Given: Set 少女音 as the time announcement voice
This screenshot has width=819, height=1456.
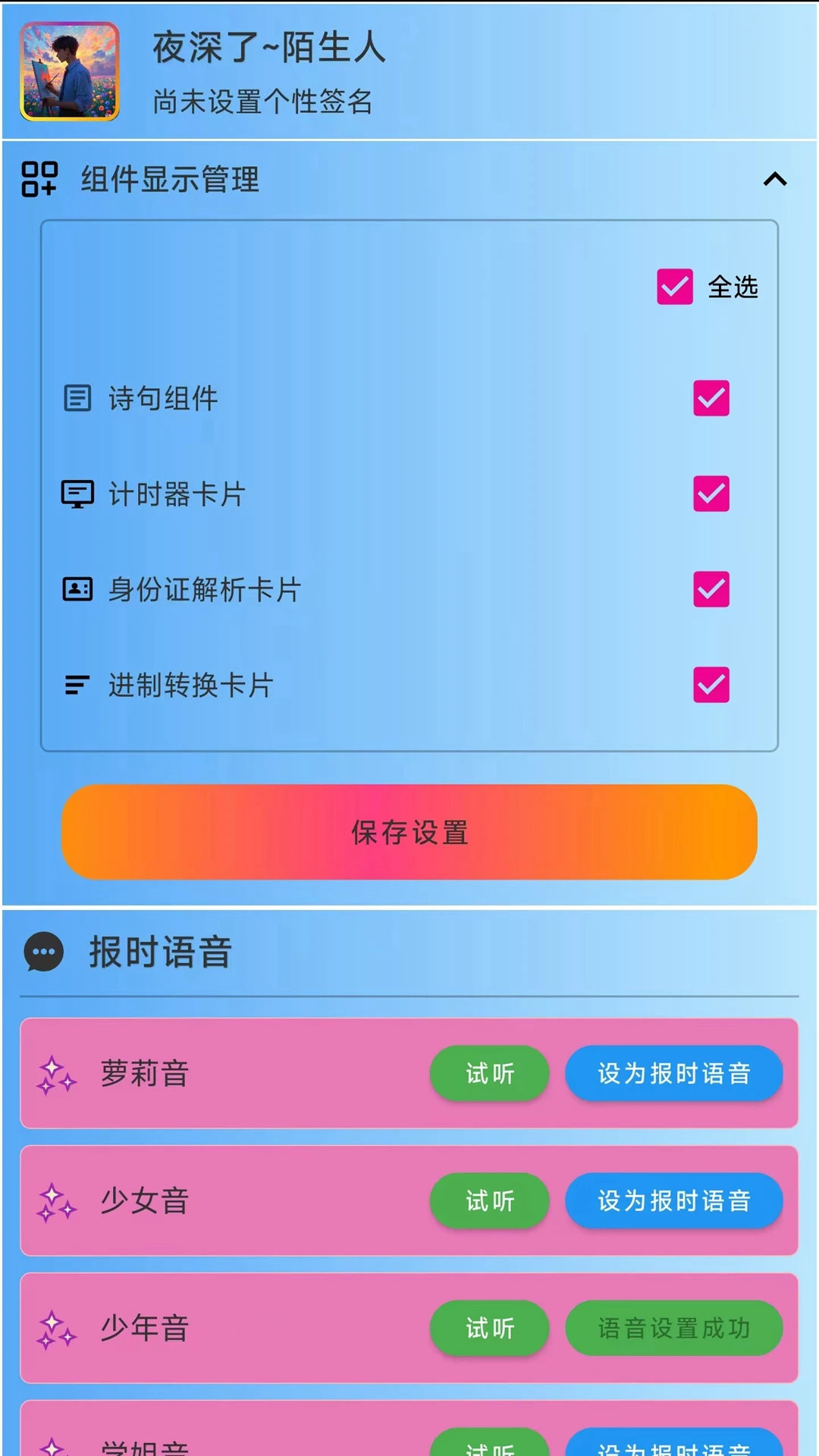Looking at the screenshot, I should point(674,1201).
